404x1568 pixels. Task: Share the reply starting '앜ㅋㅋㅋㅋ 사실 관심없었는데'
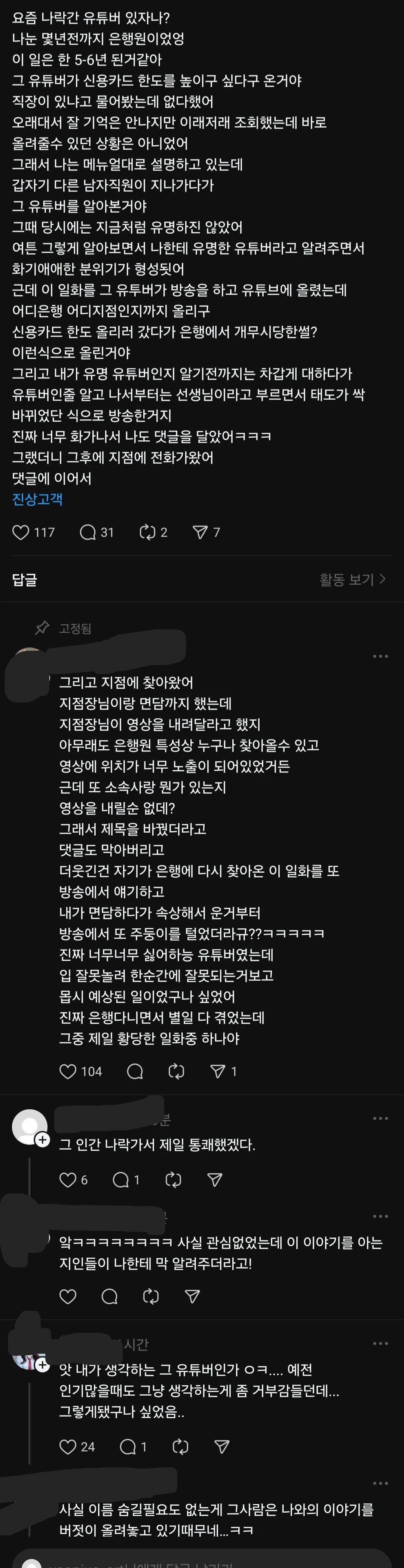tap(193, 1297)
